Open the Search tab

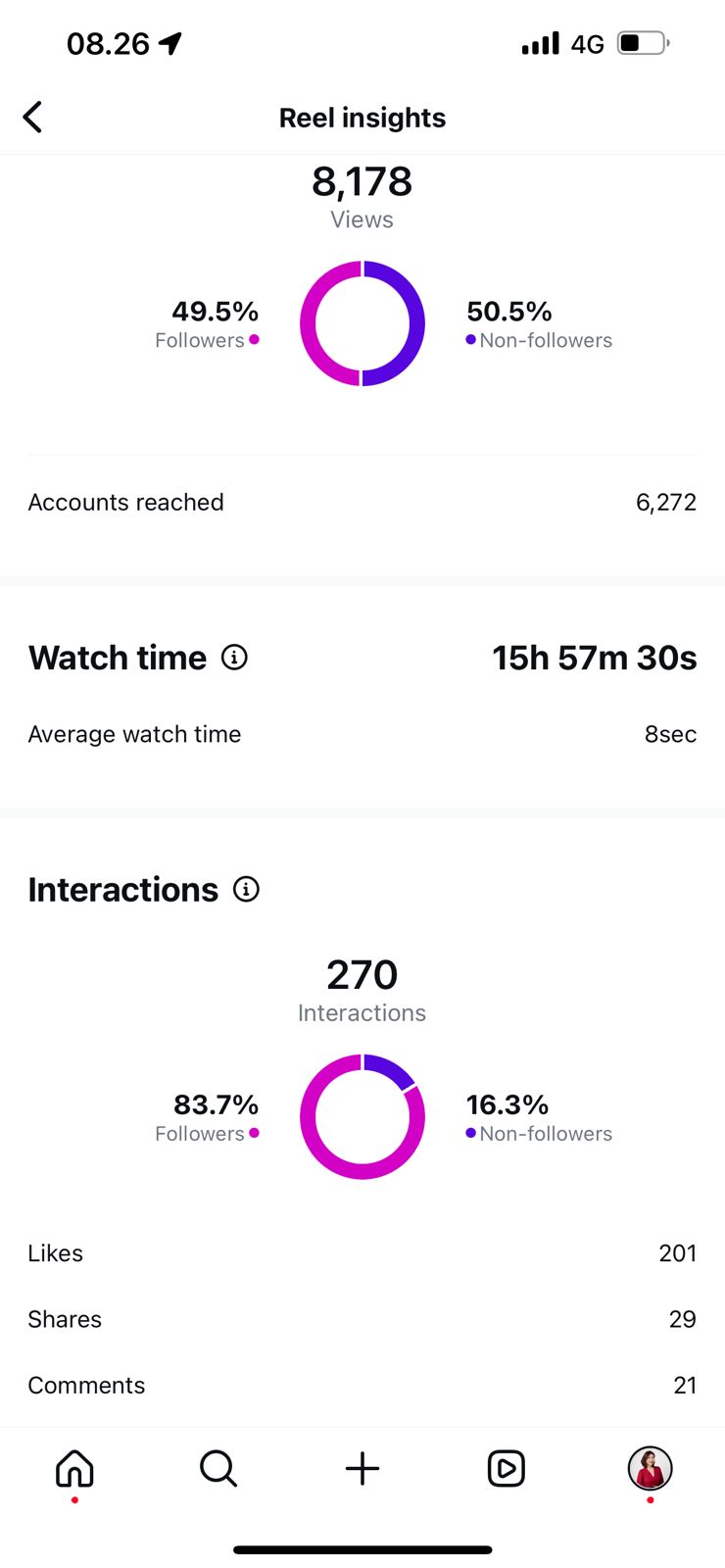click(217, 1468)
